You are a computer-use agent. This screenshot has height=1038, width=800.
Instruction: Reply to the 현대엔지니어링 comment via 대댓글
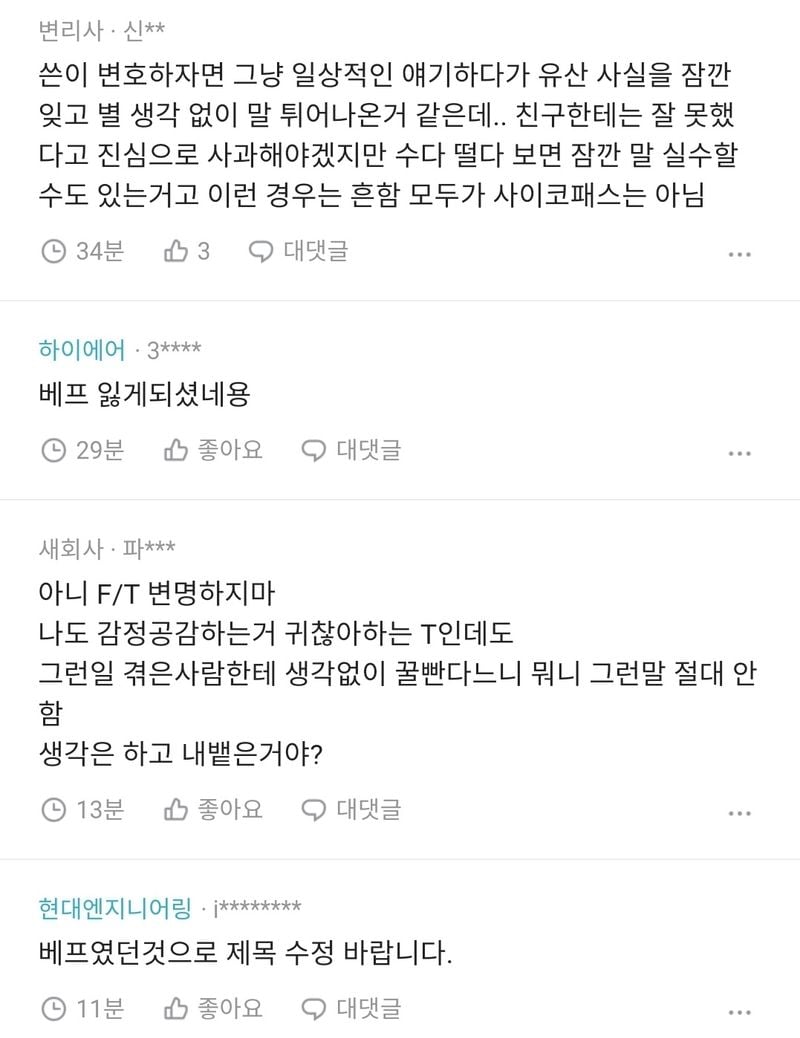tap(351, 1008)
